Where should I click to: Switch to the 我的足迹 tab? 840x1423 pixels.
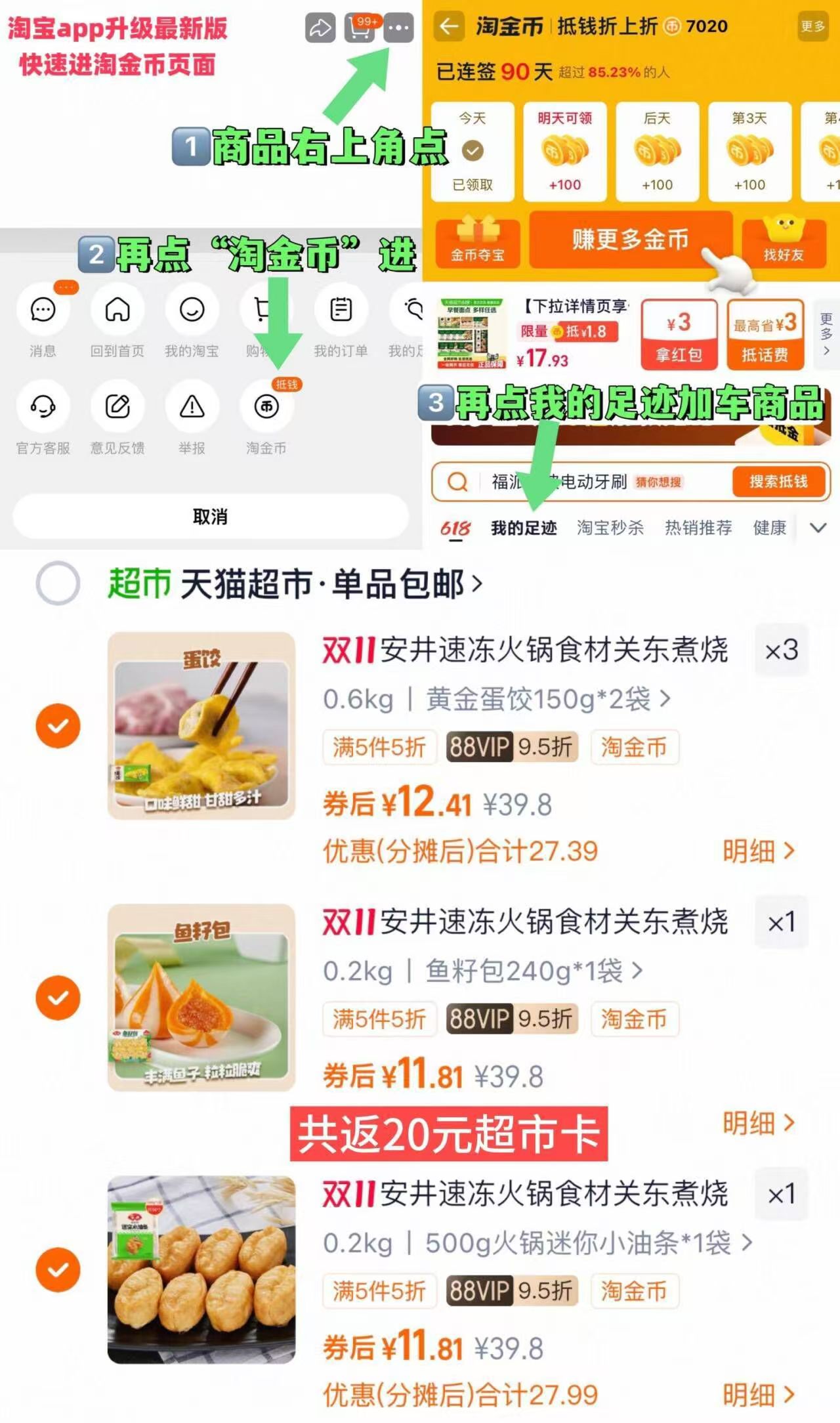point(523,528)
